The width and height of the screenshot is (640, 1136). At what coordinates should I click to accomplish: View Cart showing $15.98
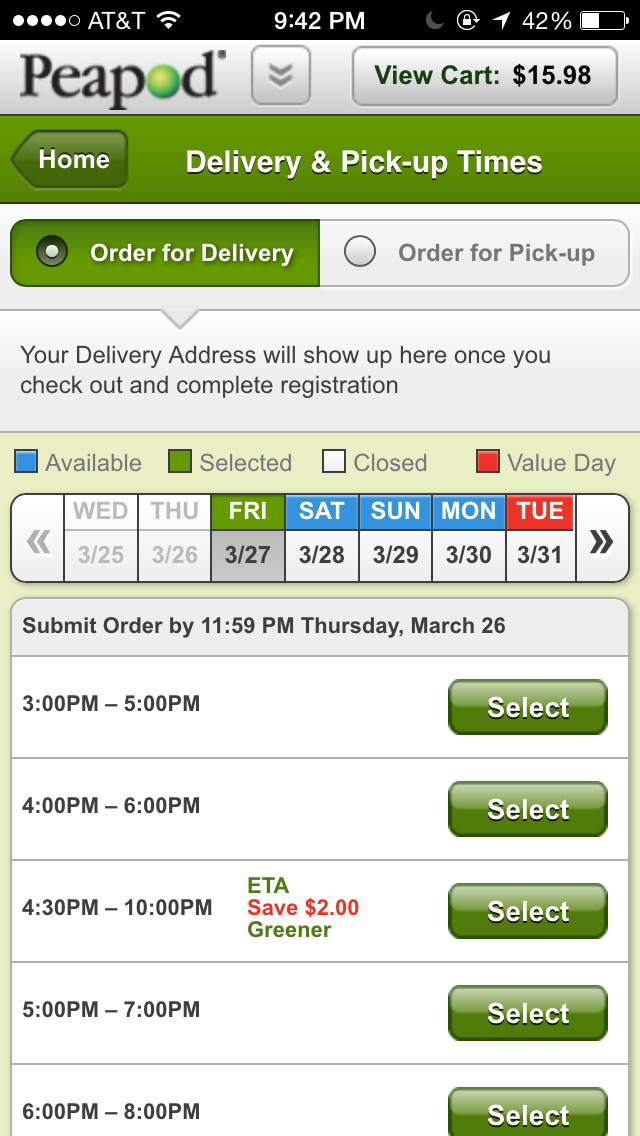coord(485,76)
